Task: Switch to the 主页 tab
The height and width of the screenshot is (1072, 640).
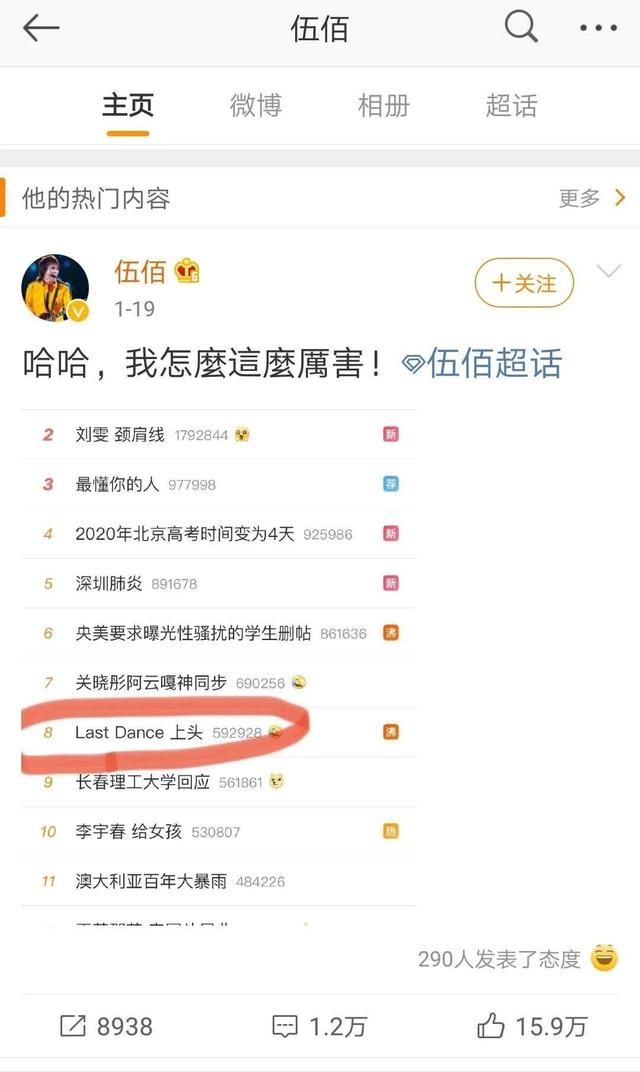Action: pyautogui.click(x=127, y=105)
